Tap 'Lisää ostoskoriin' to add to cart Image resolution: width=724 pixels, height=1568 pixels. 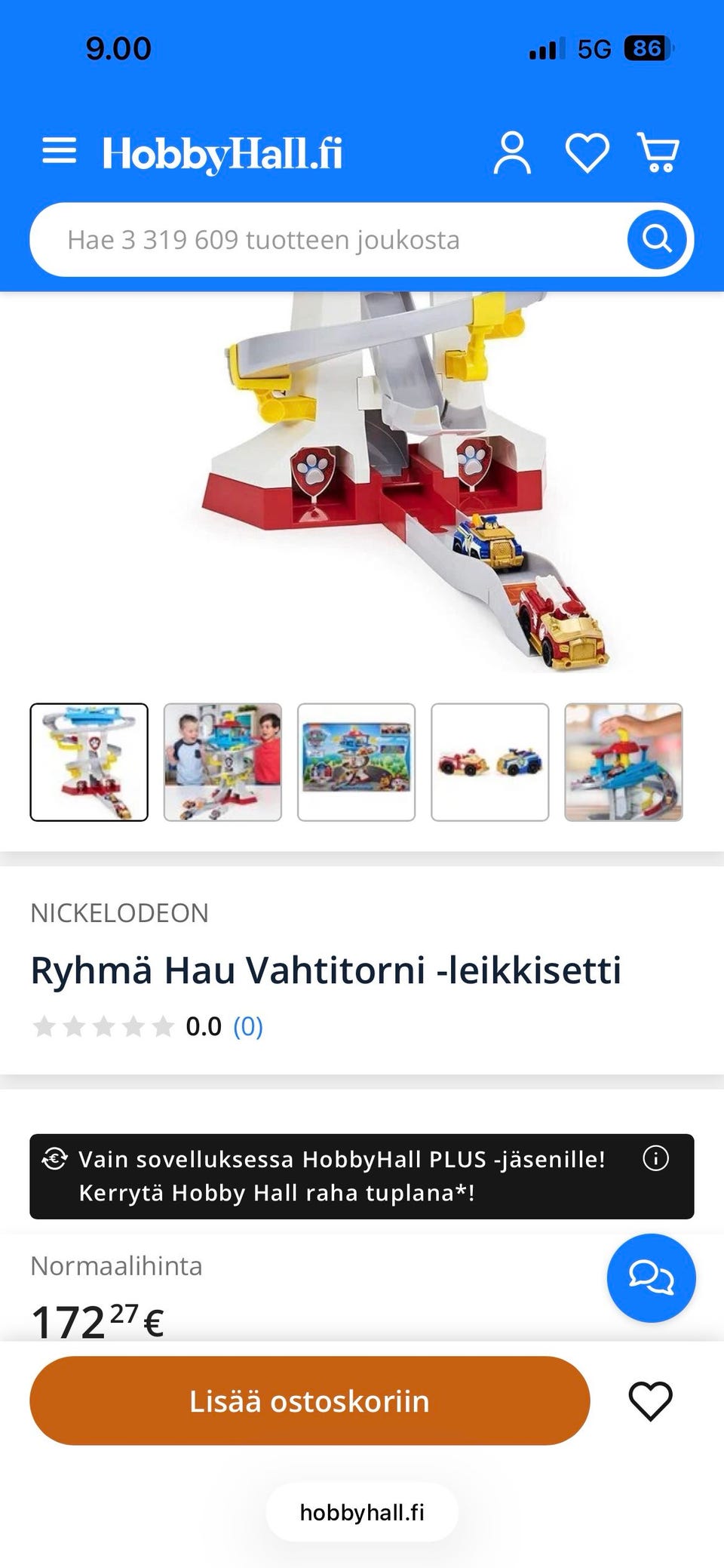tap(309, 1401)
